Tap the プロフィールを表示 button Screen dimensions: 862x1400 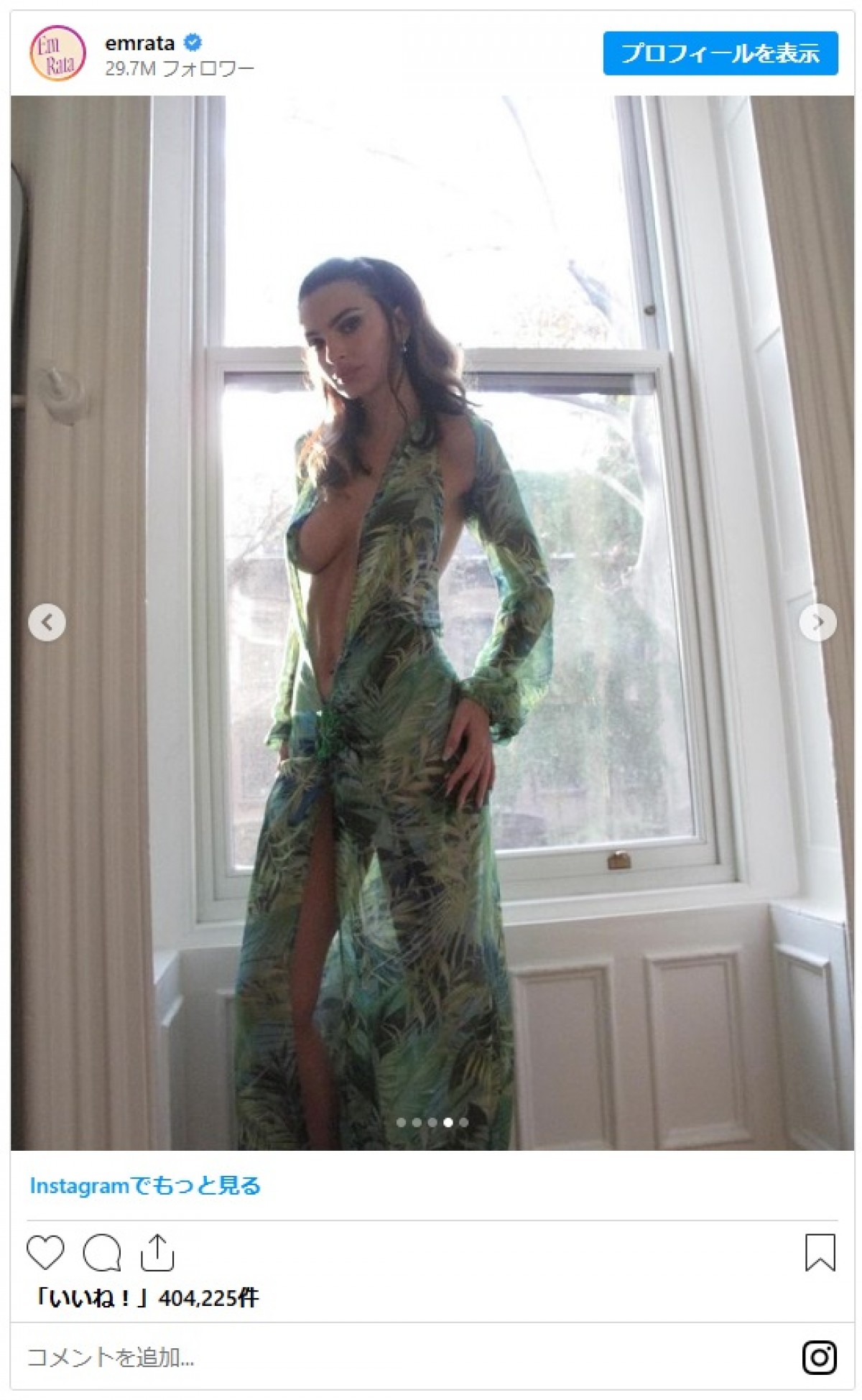[720, 53]
